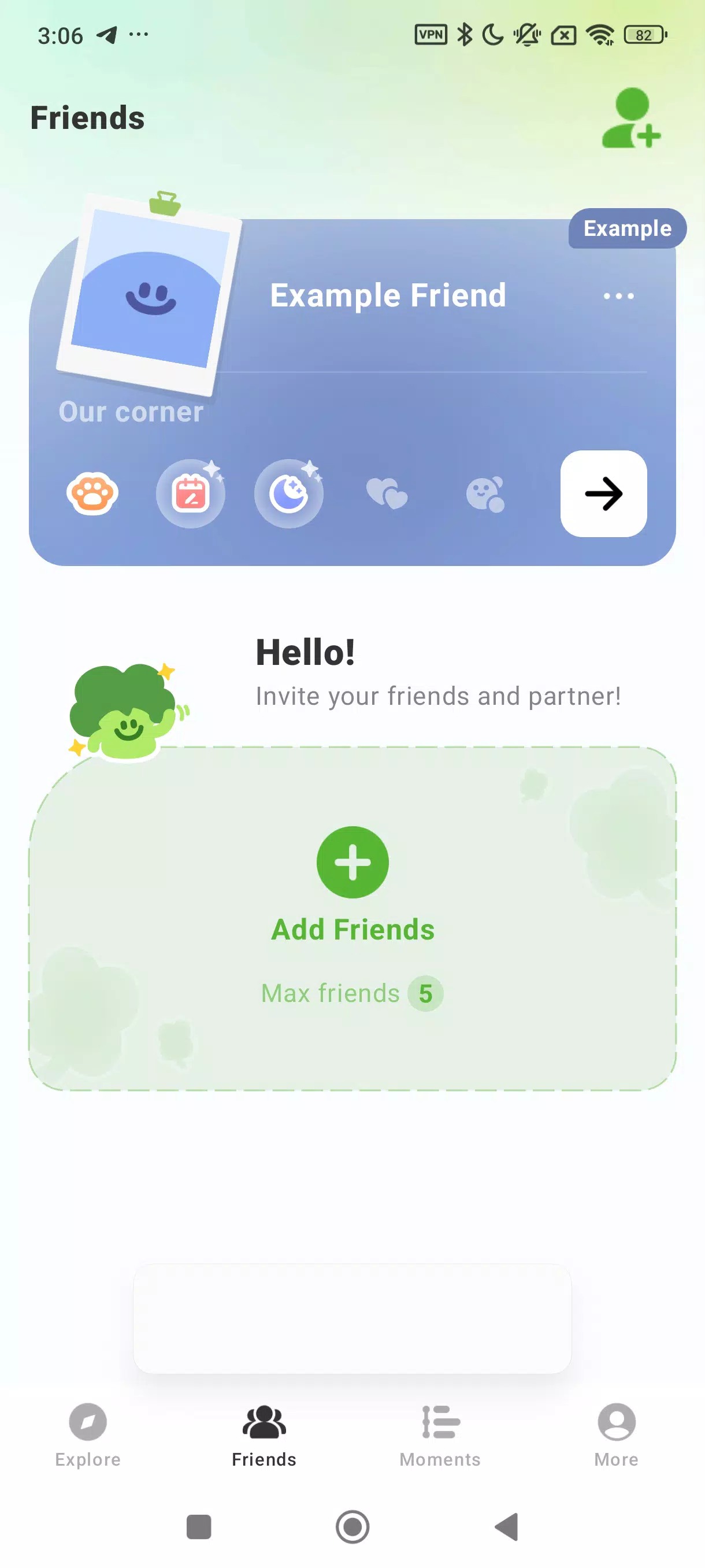Tap the system home button

352,1527
